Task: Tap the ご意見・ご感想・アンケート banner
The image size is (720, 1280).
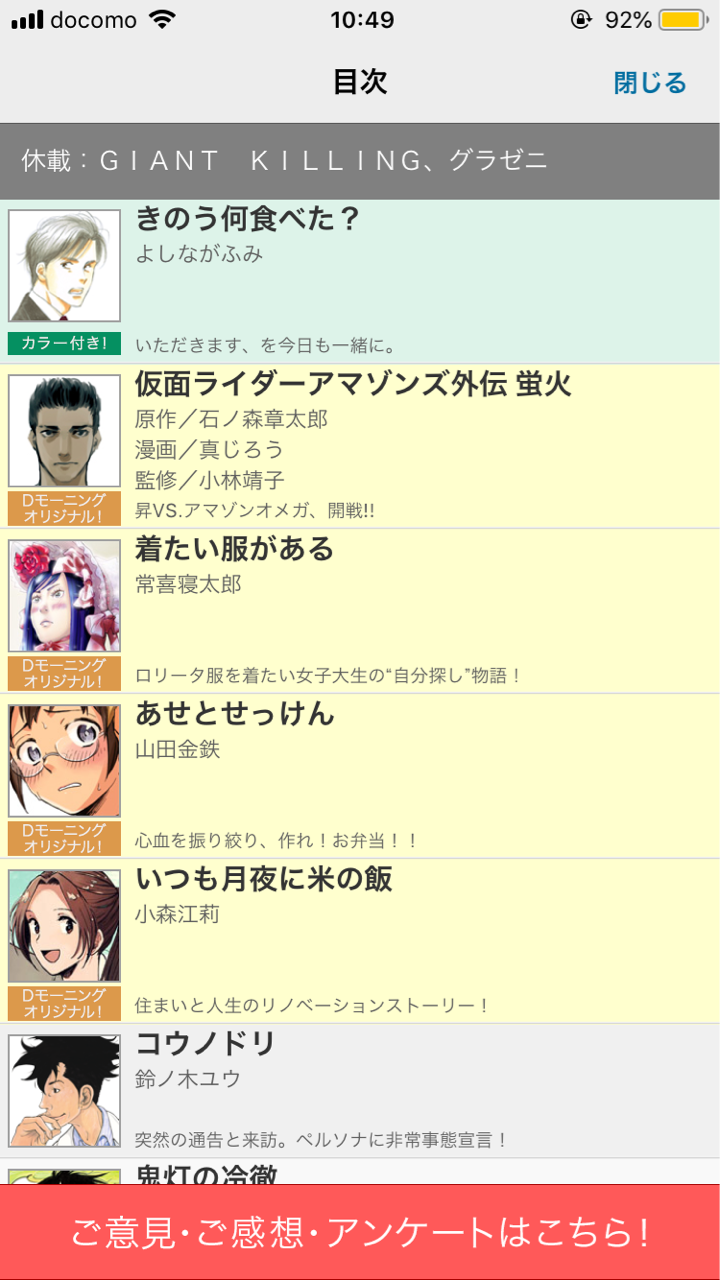Action: coord(360,1232)
